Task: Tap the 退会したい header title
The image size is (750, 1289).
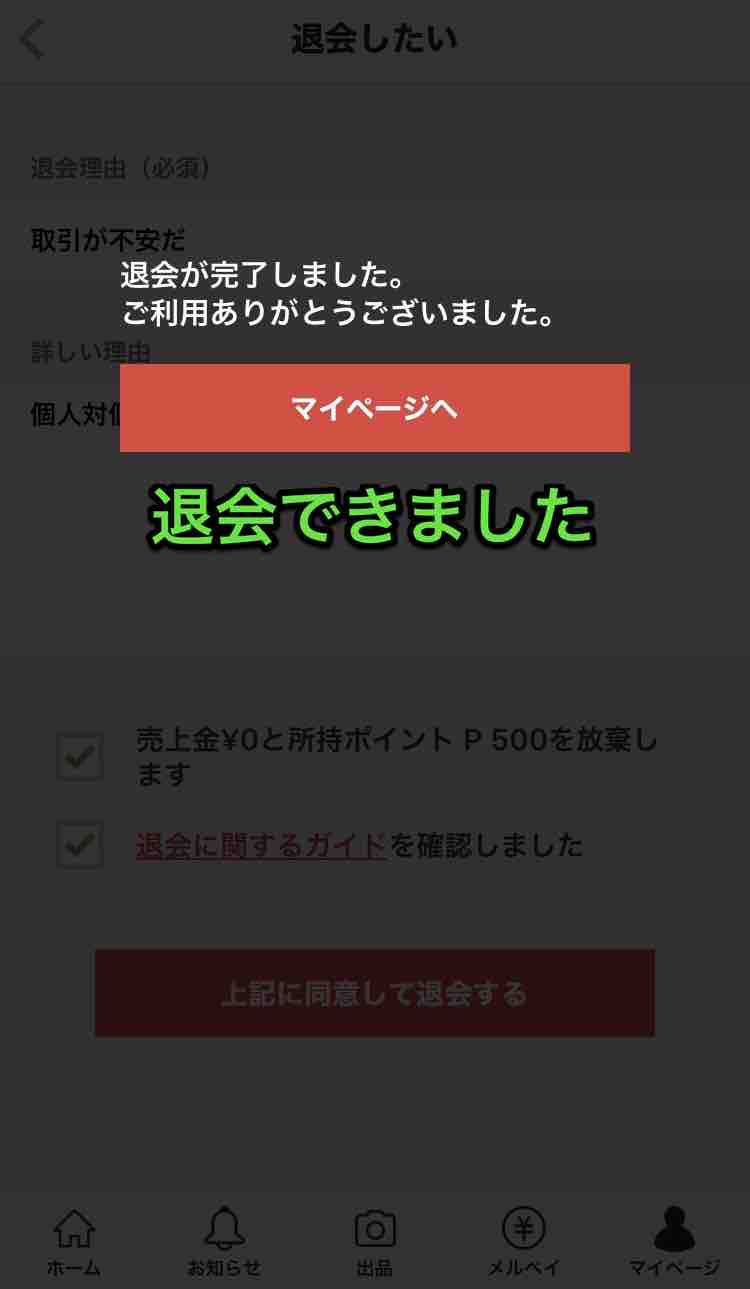Action: tap(375, 38)
